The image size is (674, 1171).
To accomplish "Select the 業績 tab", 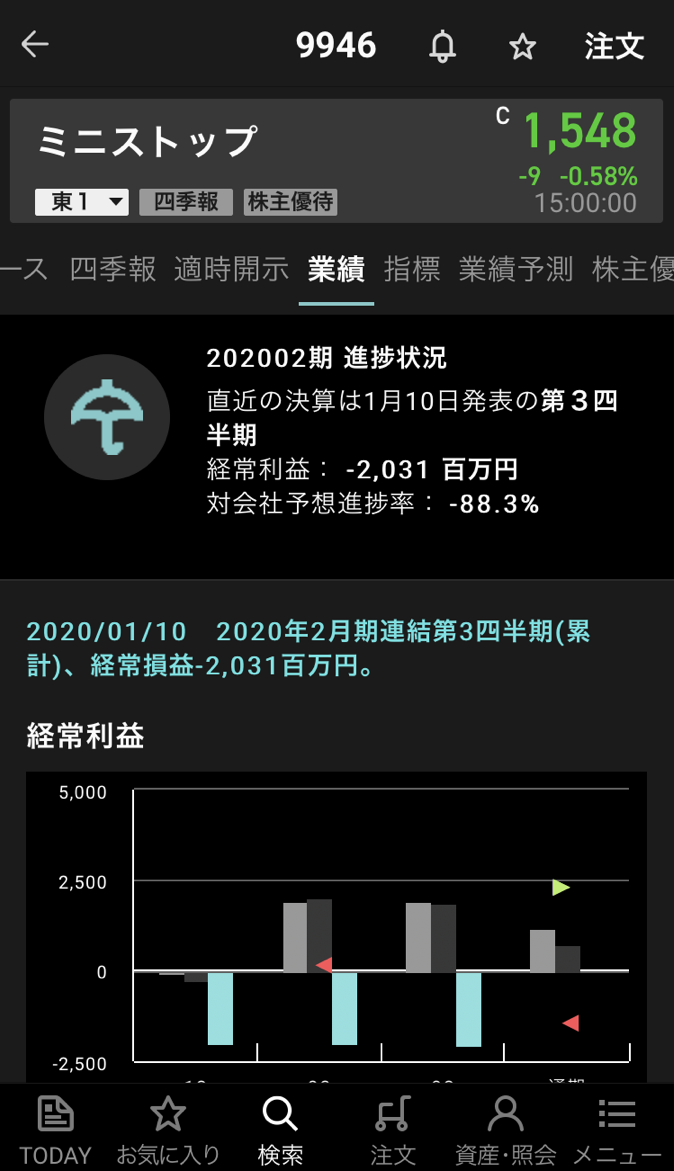I will pyautogui.click(x=336, y=269).
